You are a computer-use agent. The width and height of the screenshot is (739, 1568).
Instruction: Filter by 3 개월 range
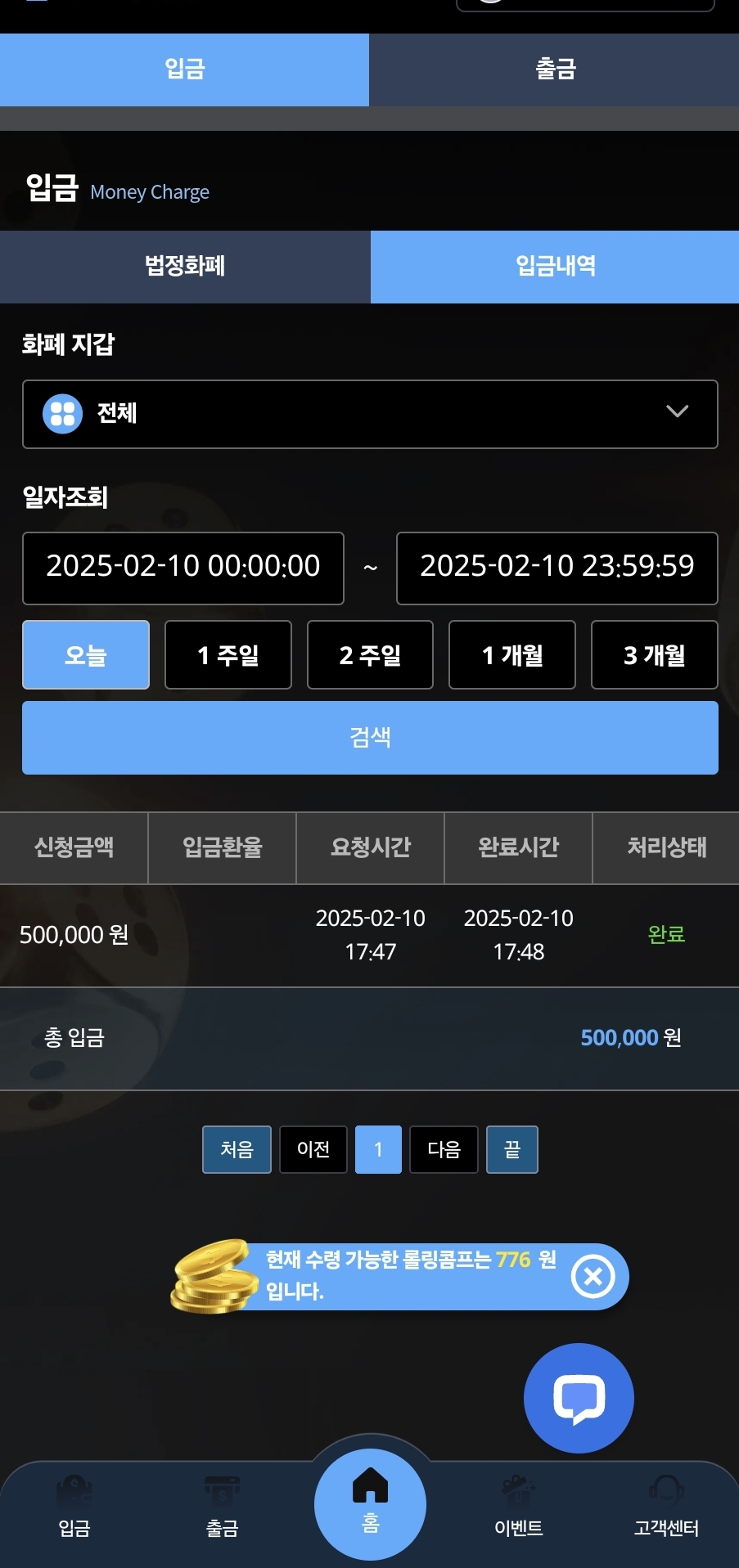(x=654, y=654)
